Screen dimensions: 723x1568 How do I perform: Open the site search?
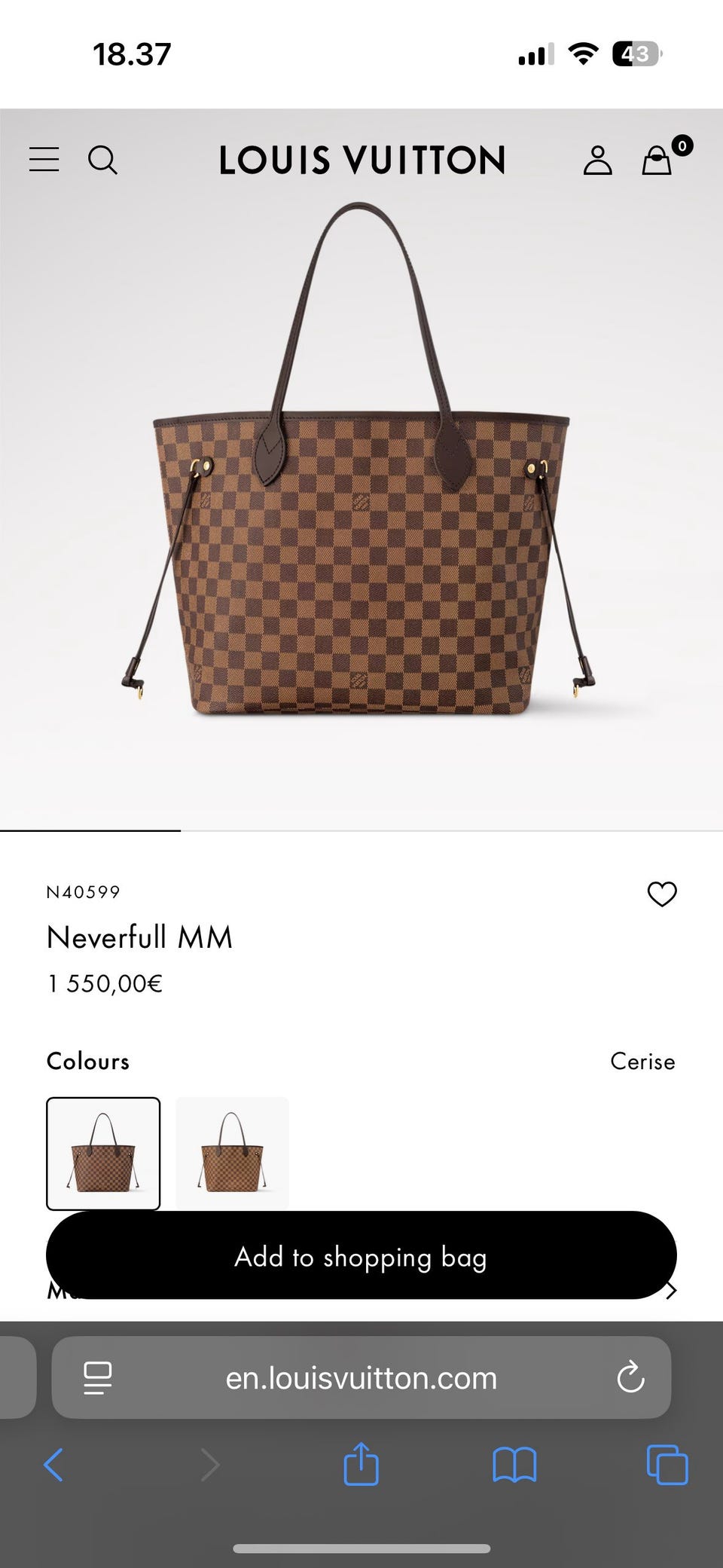[x=102, y=160]
